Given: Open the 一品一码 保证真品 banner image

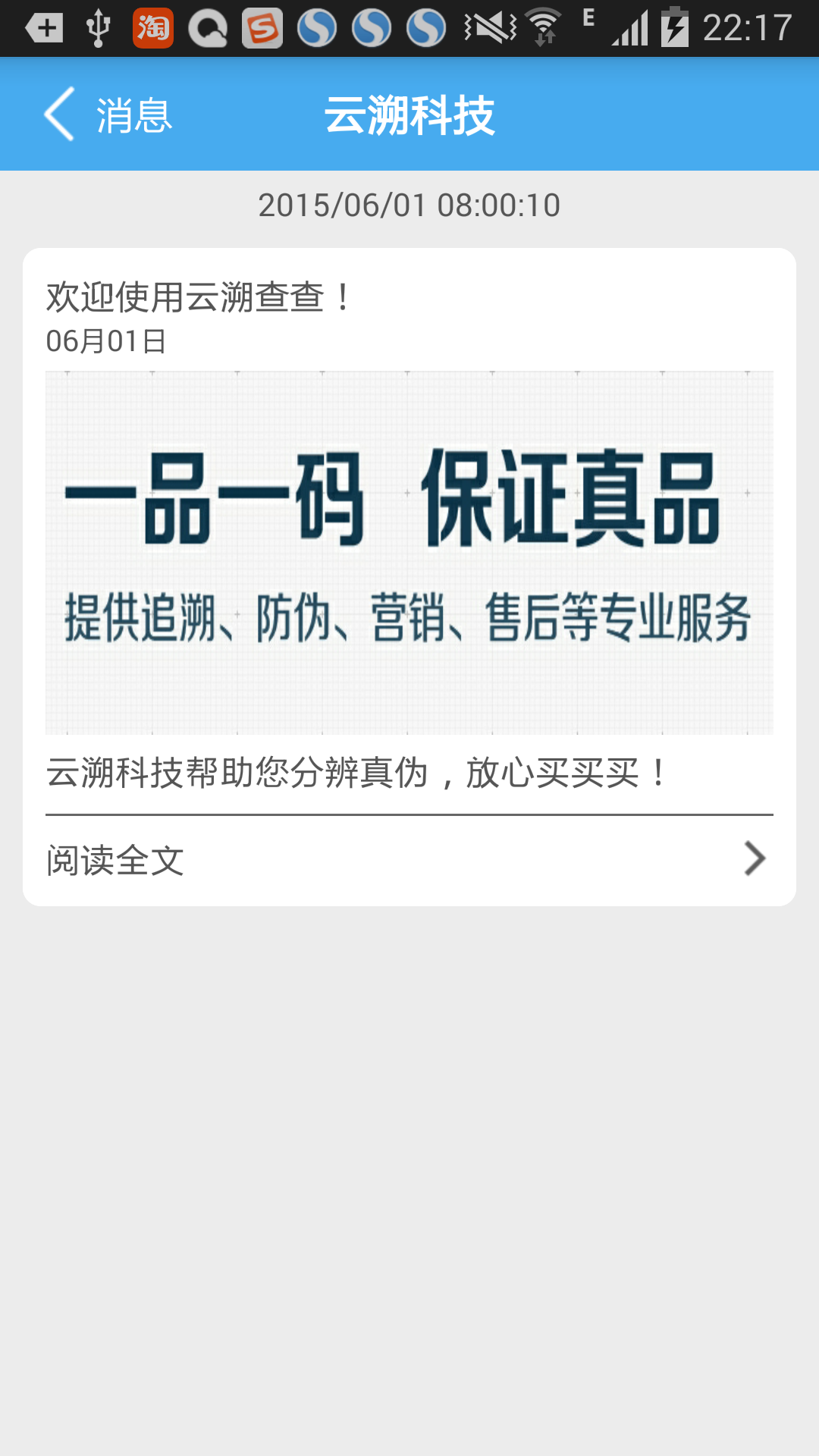Looking at the screenshot, I should coord(409,551).
